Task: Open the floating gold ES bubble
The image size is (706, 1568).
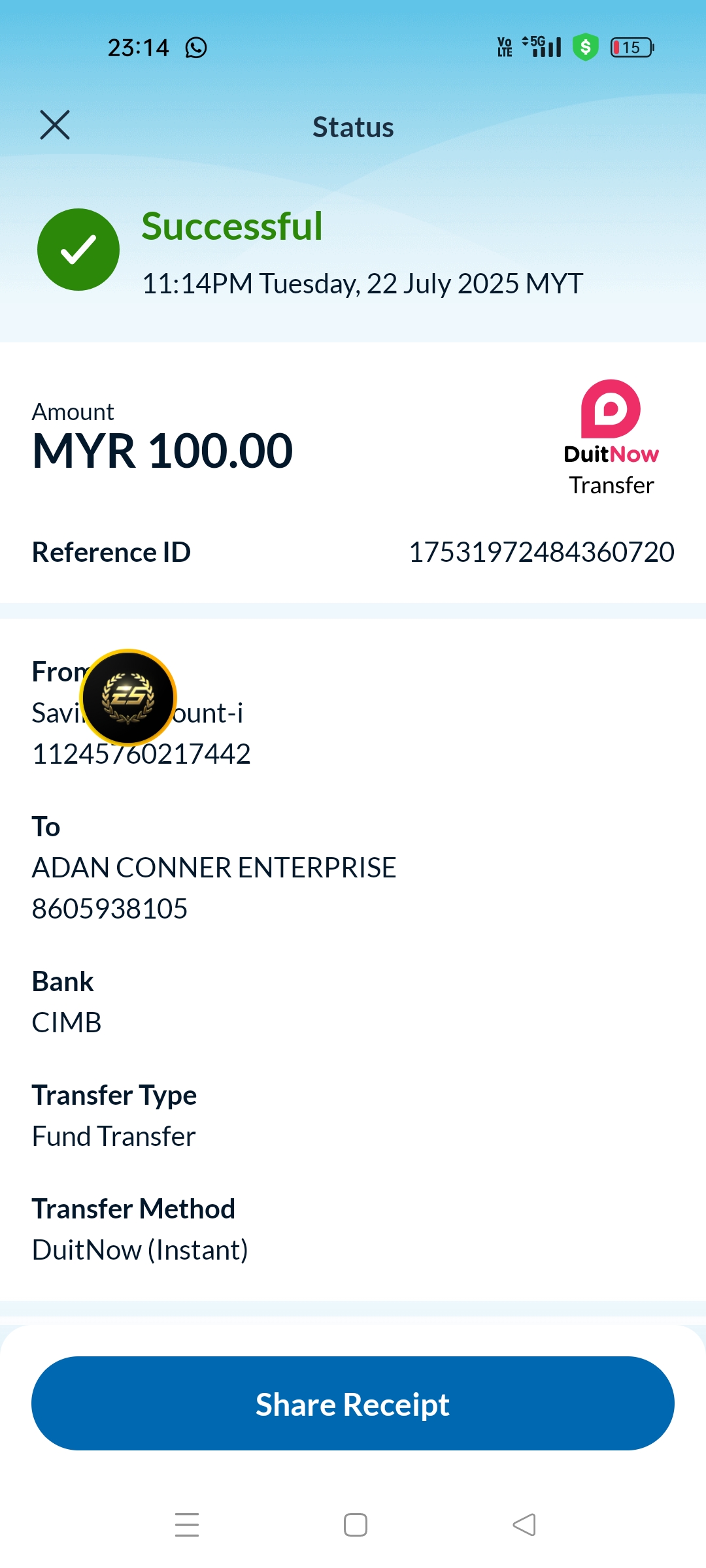Action: click(x=128, y=697)
